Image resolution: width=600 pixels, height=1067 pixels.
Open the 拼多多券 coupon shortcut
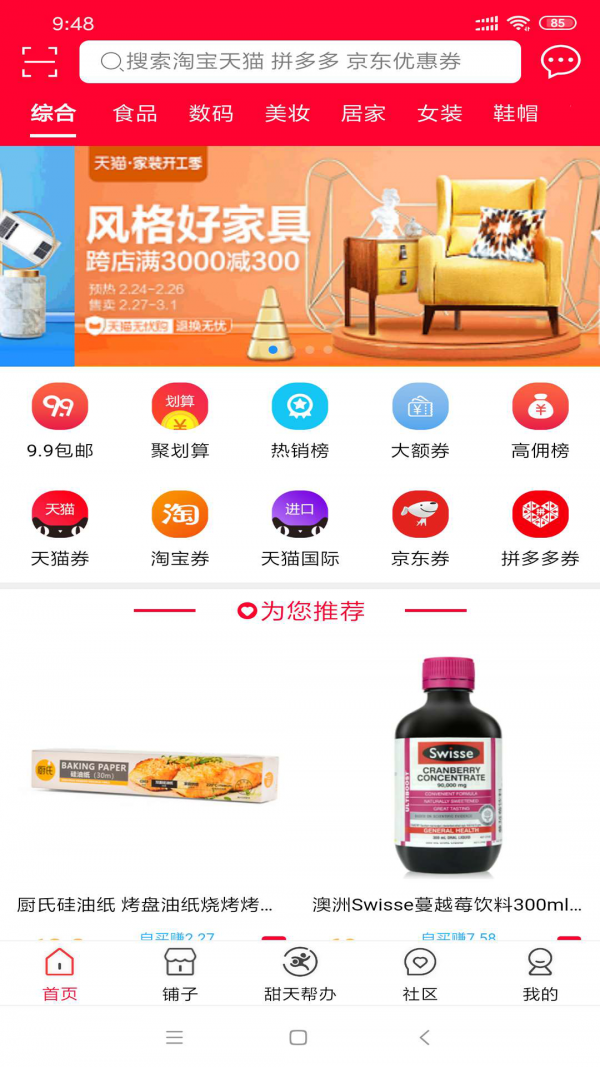click(x=540, y=529)
